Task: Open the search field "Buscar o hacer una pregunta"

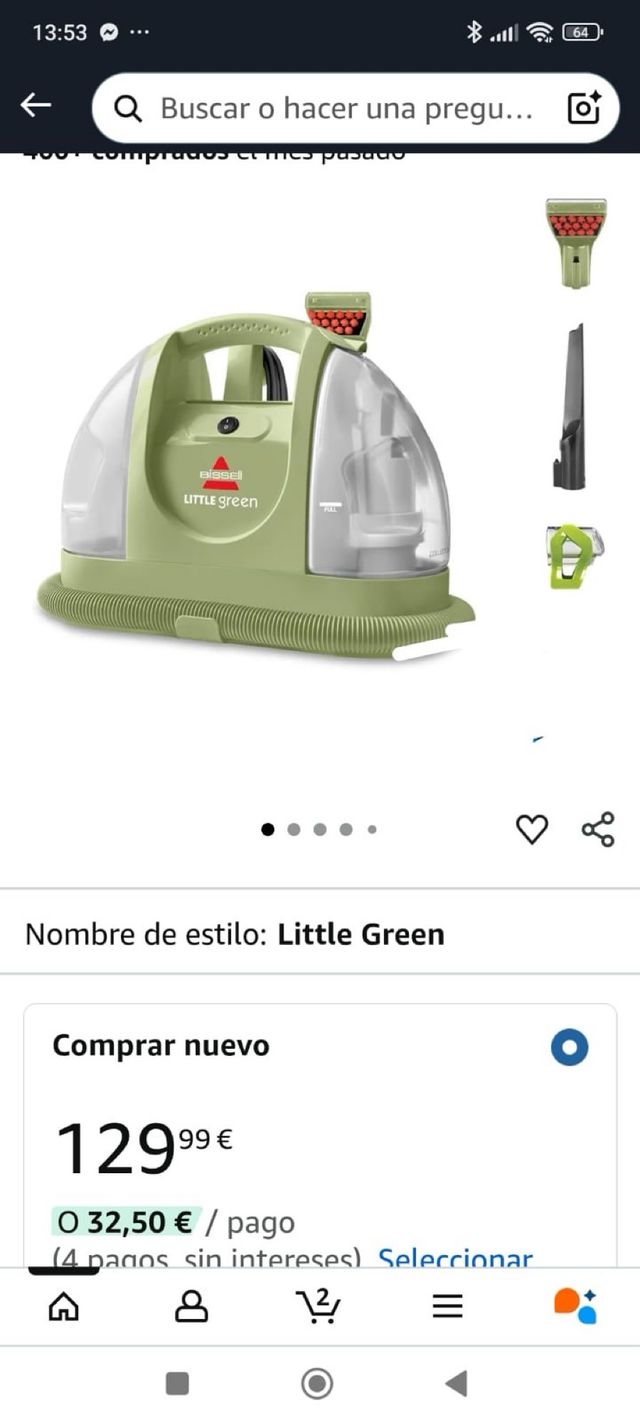Action: tap(330, 108)
